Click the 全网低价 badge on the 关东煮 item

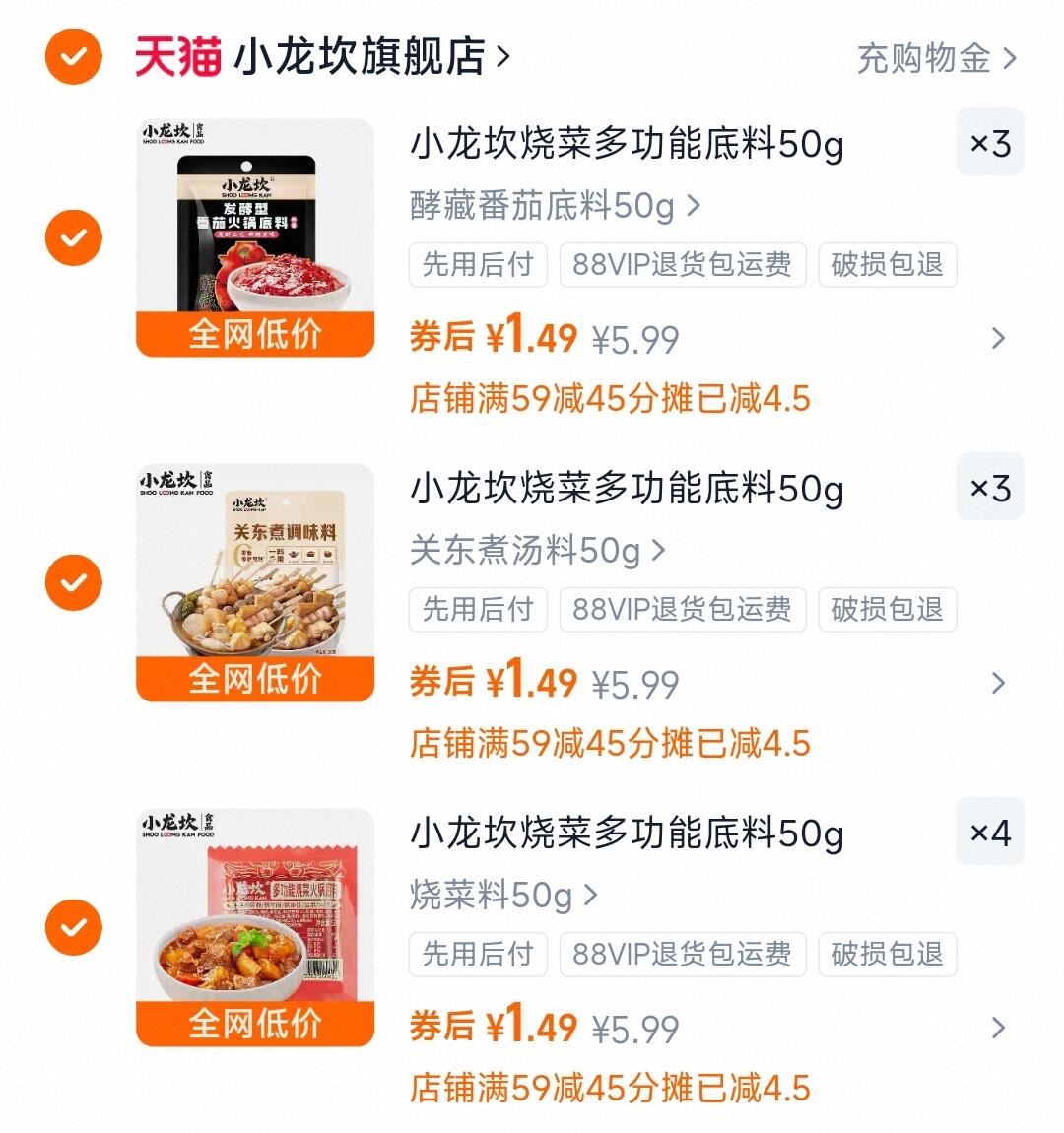click(254, 679)
